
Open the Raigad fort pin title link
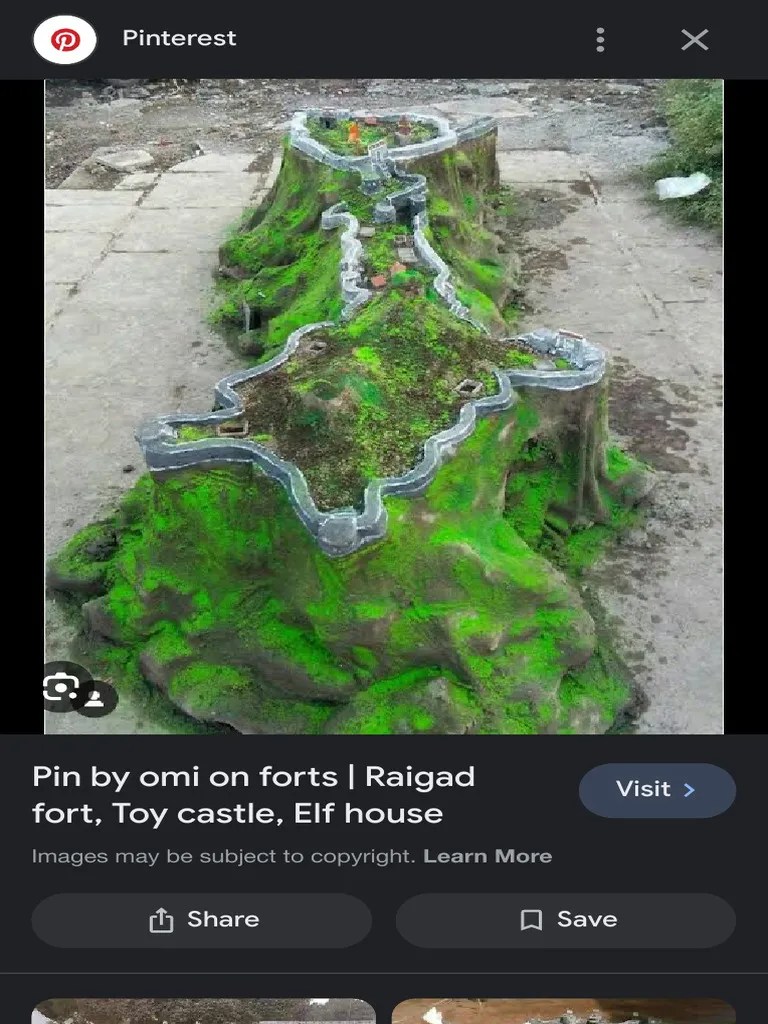point(253,794)
